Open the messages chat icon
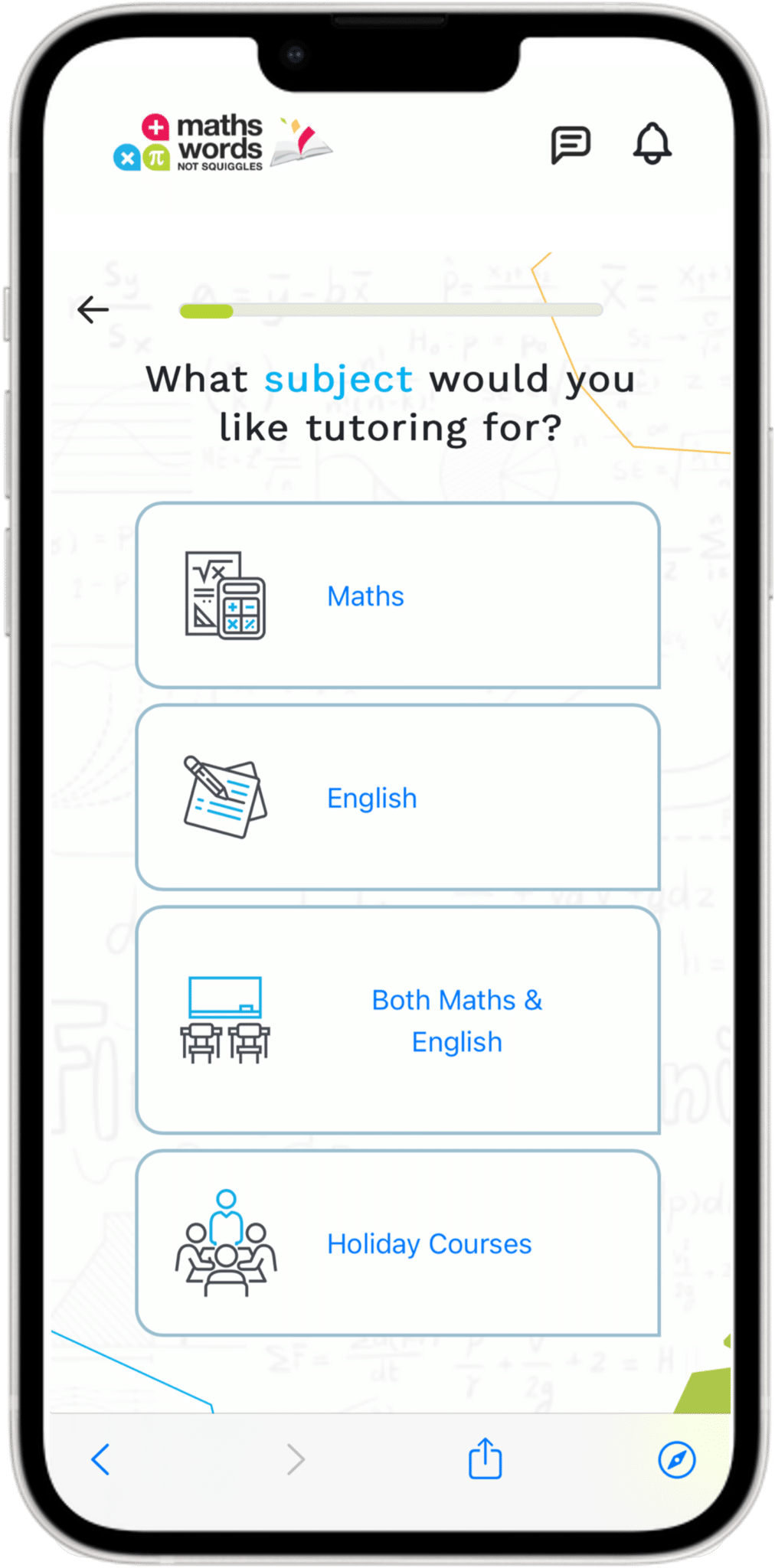Image resolution: width=775 pixels, height=1568 pixels. coord(571,145)
